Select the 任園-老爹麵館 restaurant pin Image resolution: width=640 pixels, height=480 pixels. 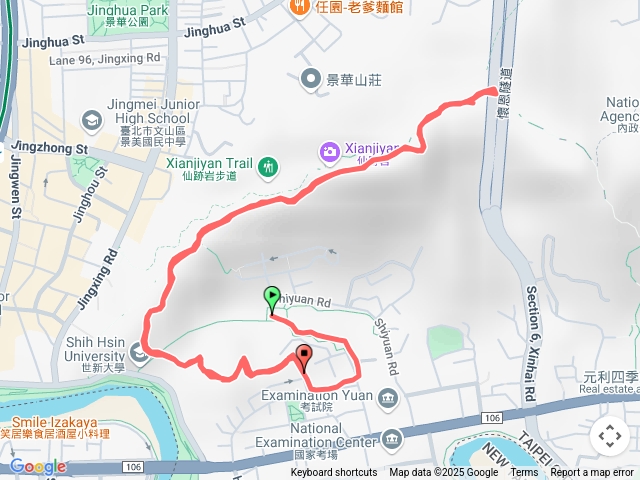pos(299,8)
